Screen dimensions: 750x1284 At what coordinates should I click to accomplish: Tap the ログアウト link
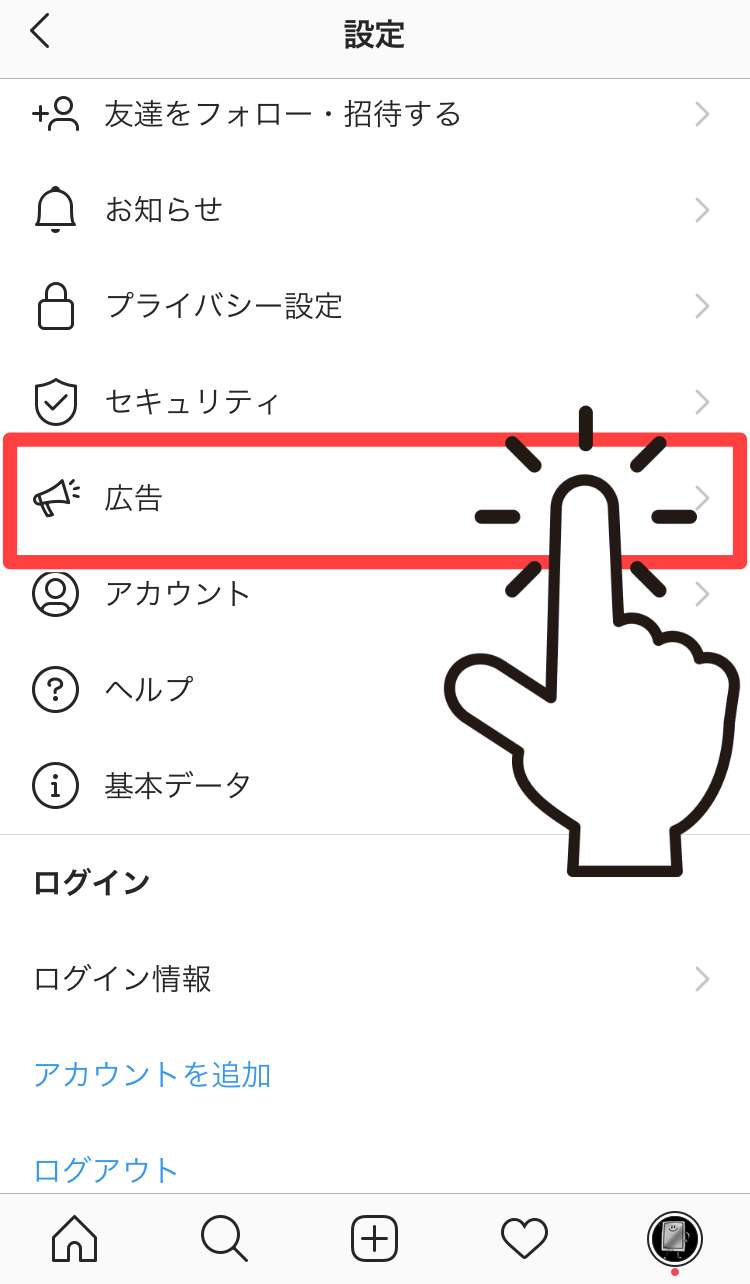click(x=106, y=1168)
